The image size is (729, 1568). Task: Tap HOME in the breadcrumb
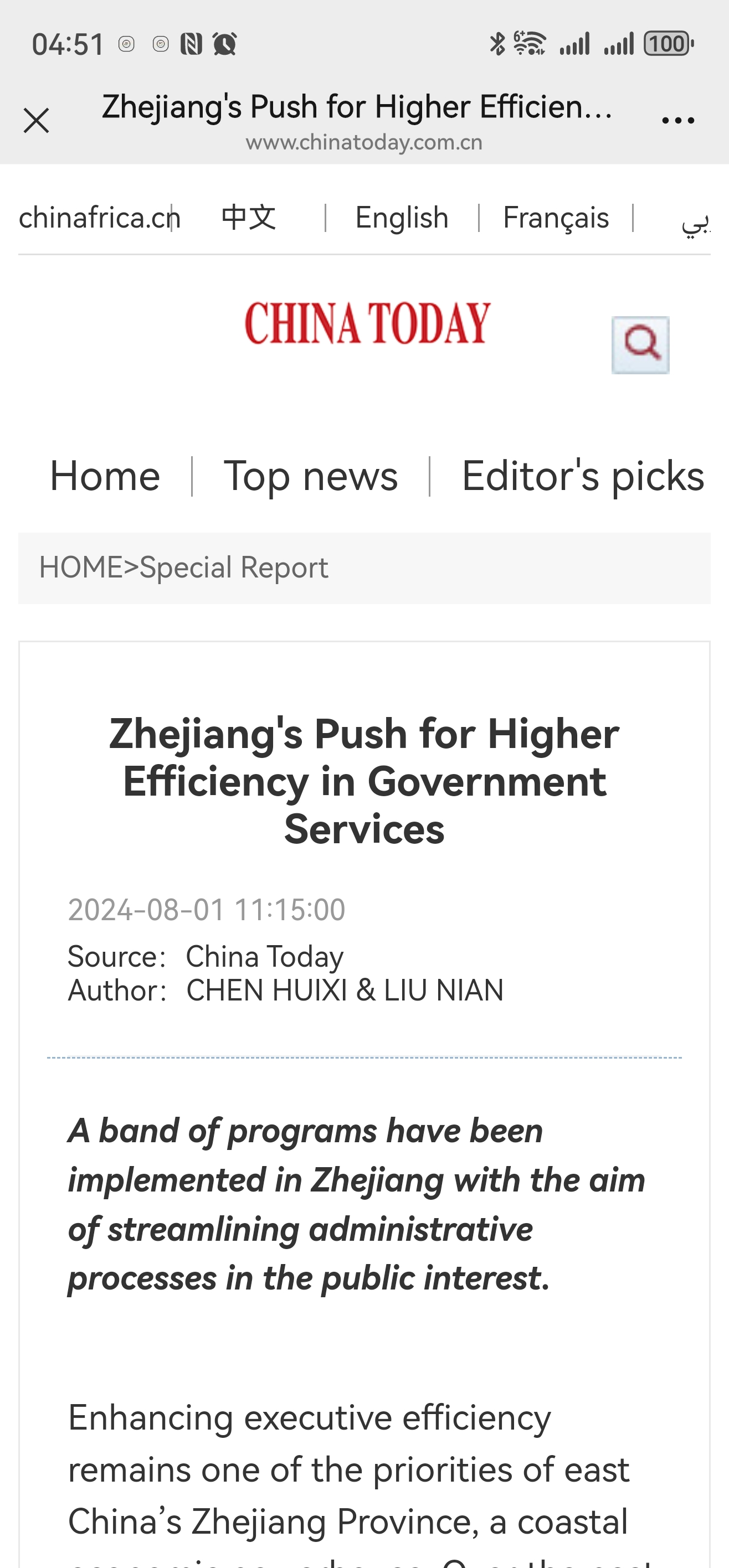tap(81, 568)
